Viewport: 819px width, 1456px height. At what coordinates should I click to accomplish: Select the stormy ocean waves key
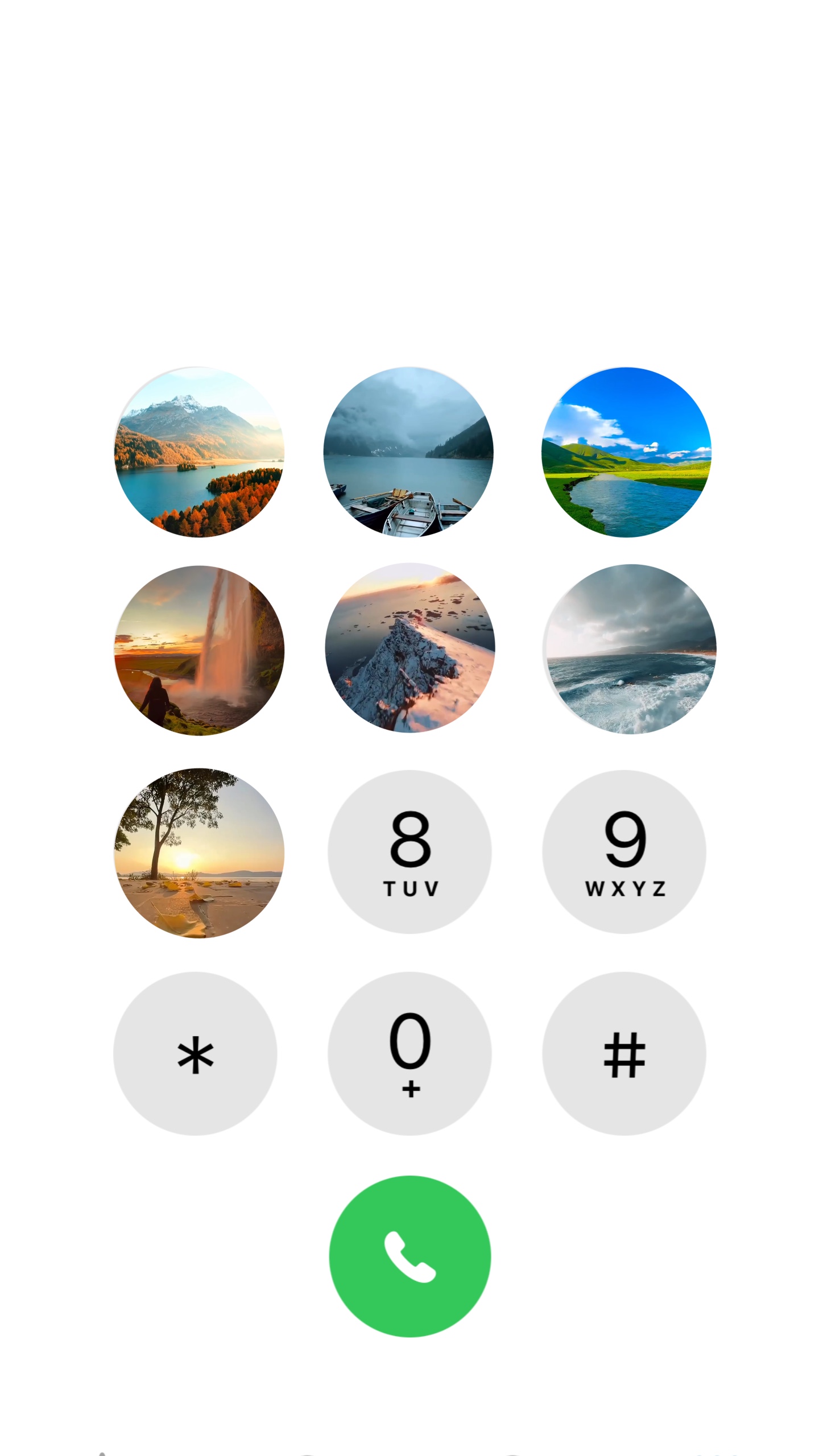(630, 649)
